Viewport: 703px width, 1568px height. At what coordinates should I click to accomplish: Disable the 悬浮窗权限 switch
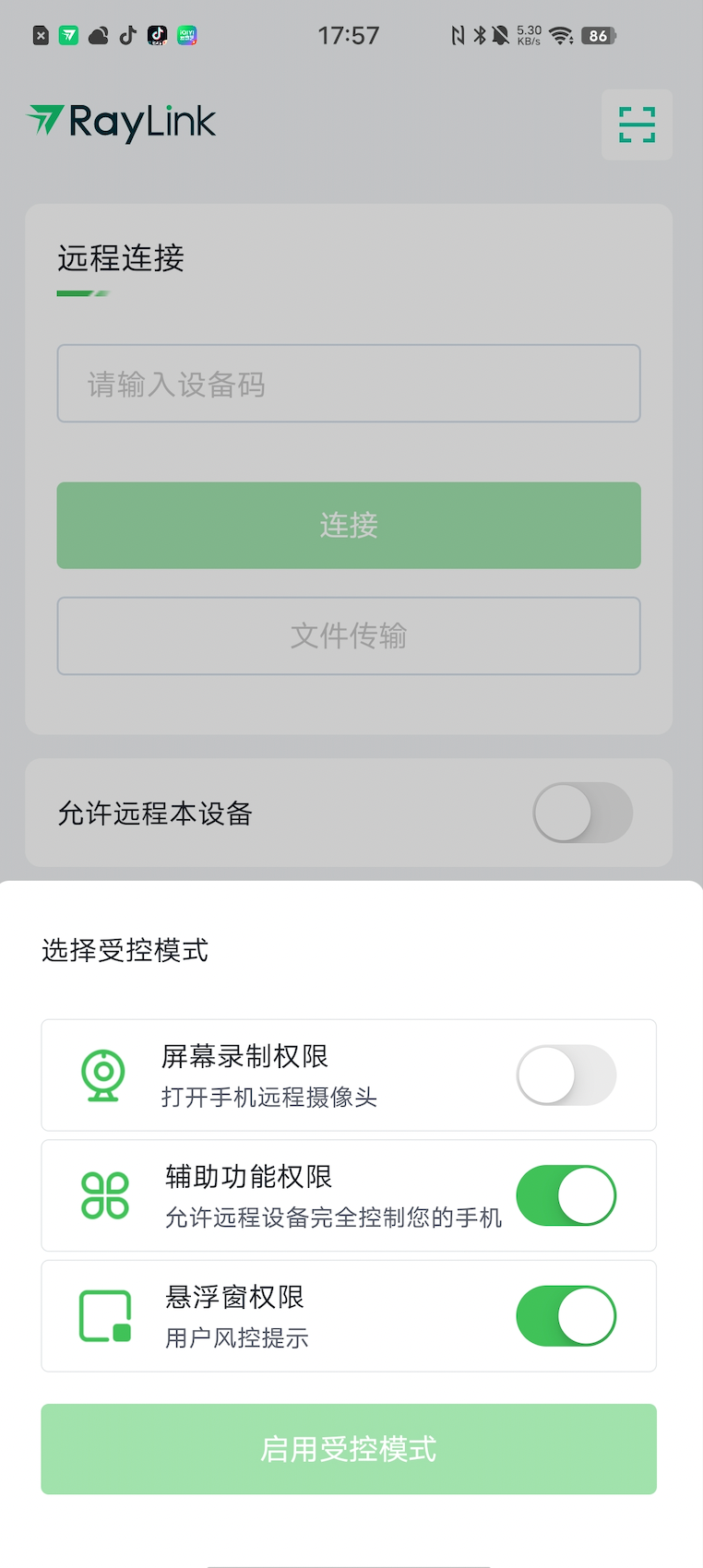566,1316
